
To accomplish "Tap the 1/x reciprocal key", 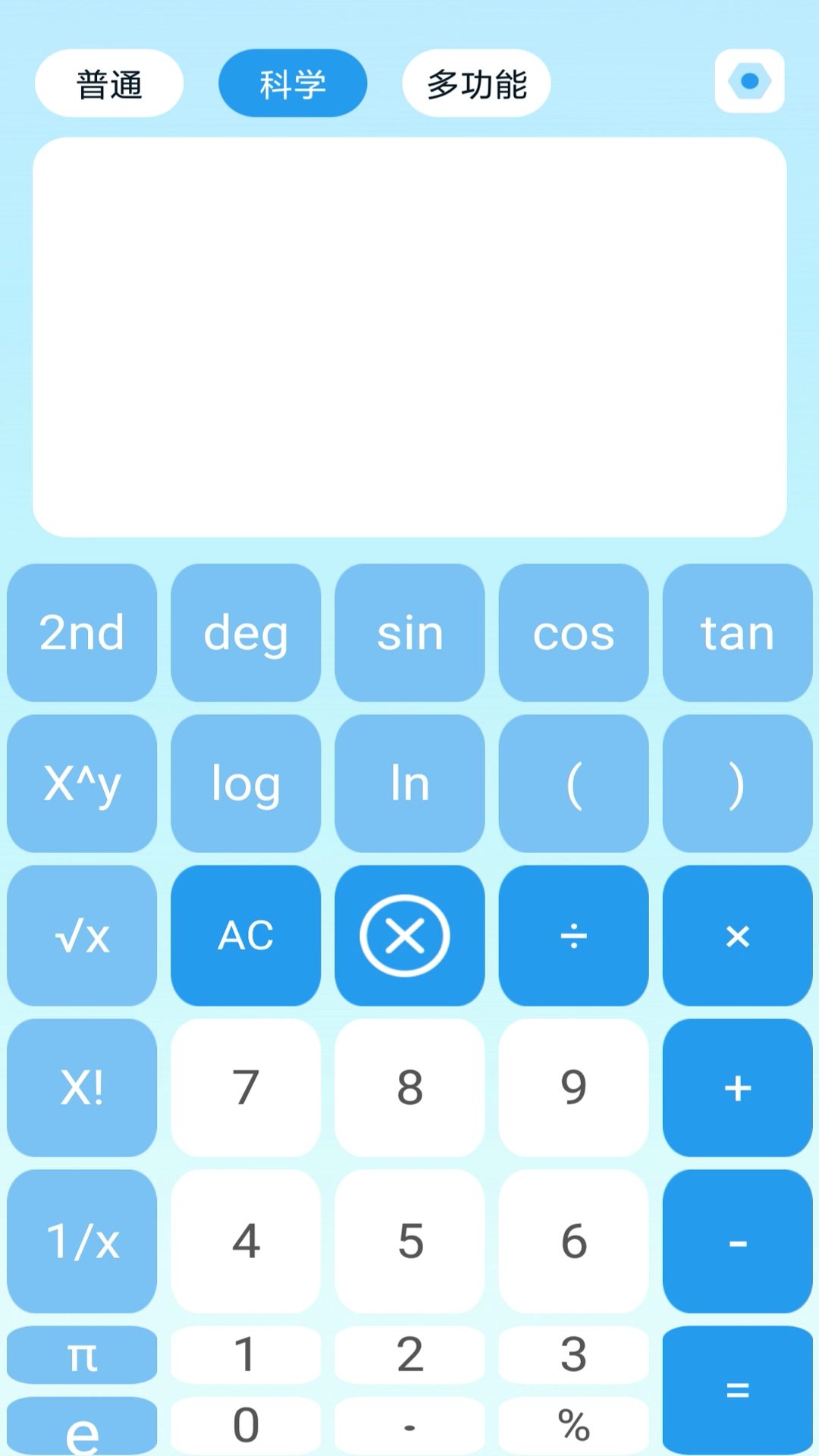I will pyautogui.click(x=82, y=1241).
